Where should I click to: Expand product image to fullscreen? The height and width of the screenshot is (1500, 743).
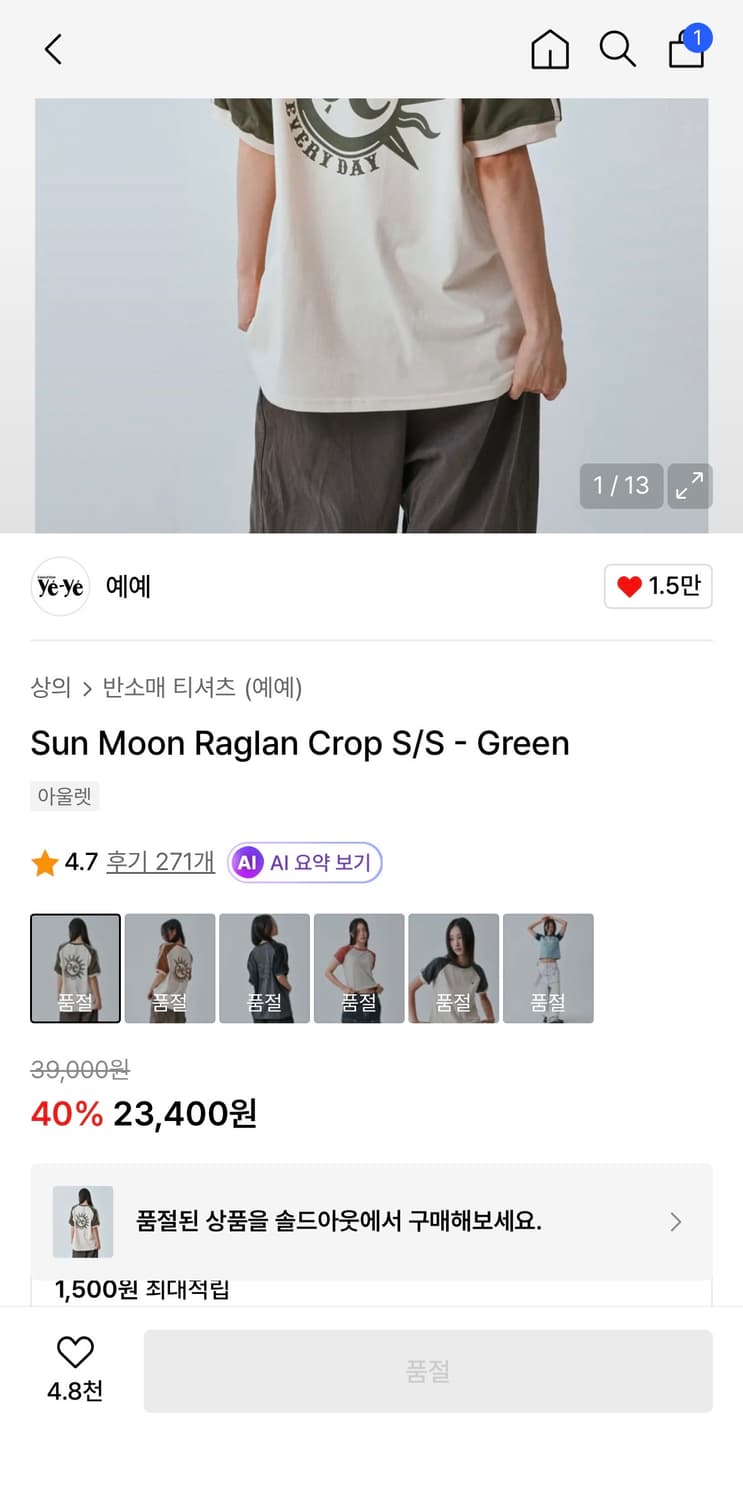click(x=689, y=486)
